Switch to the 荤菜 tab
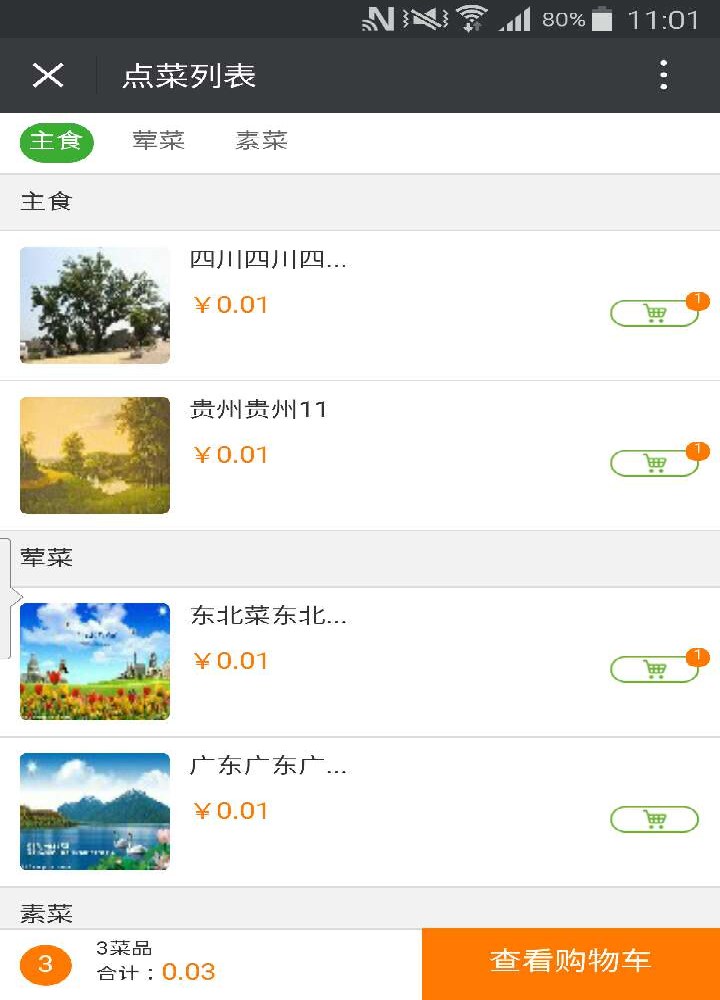 click(x=159, y=141)
